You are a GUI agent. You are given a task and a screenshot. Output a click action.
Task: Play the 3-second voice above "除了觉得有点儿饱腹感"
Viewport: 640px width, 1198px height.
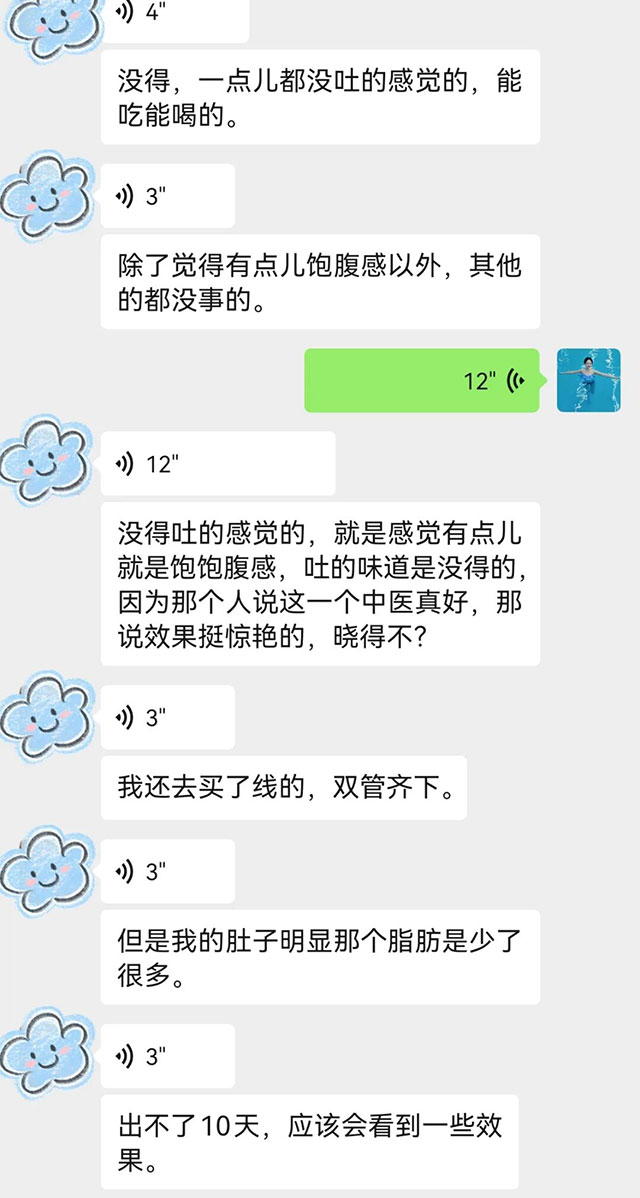coord(166,196)
